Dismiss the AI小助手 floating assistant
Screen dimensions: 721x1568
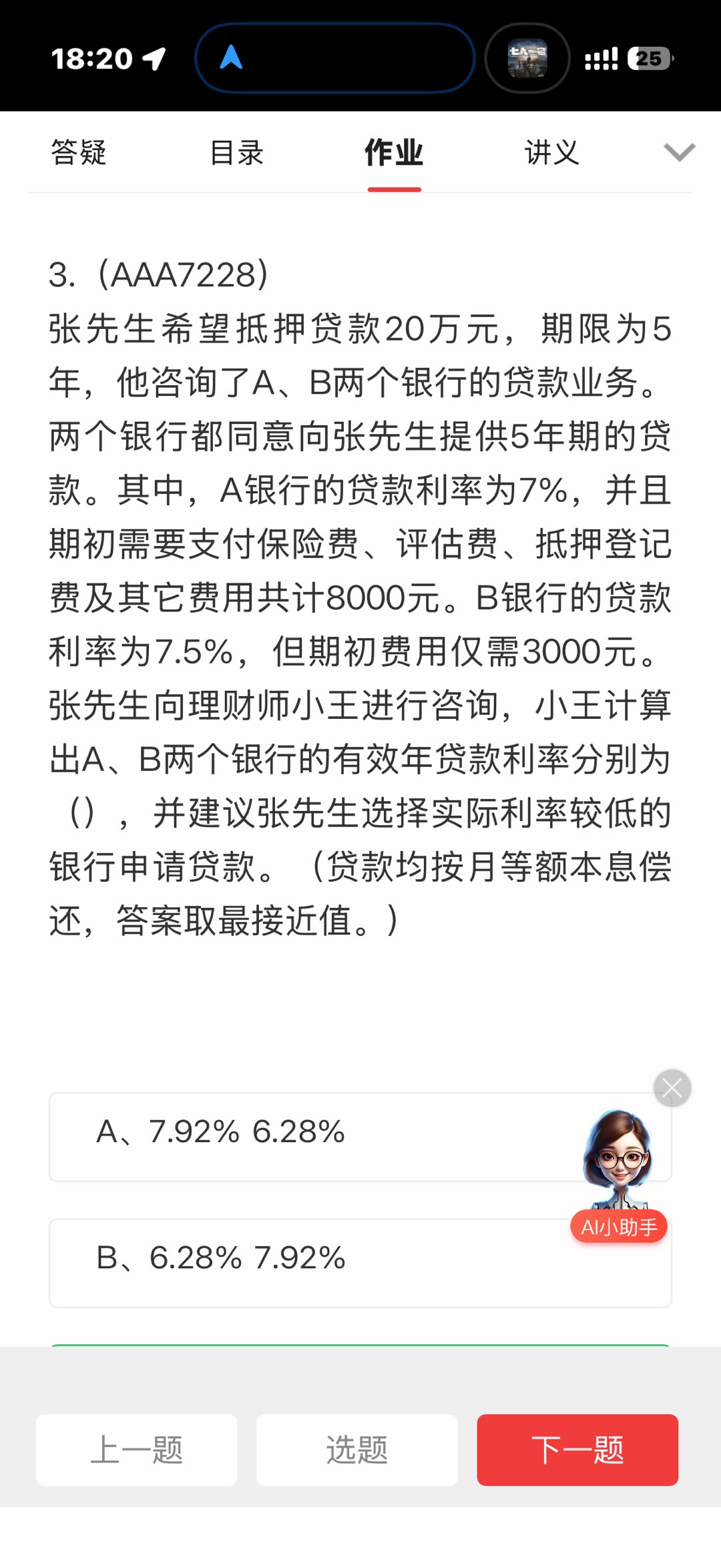pyautogui.click(x=672, y=1088)
